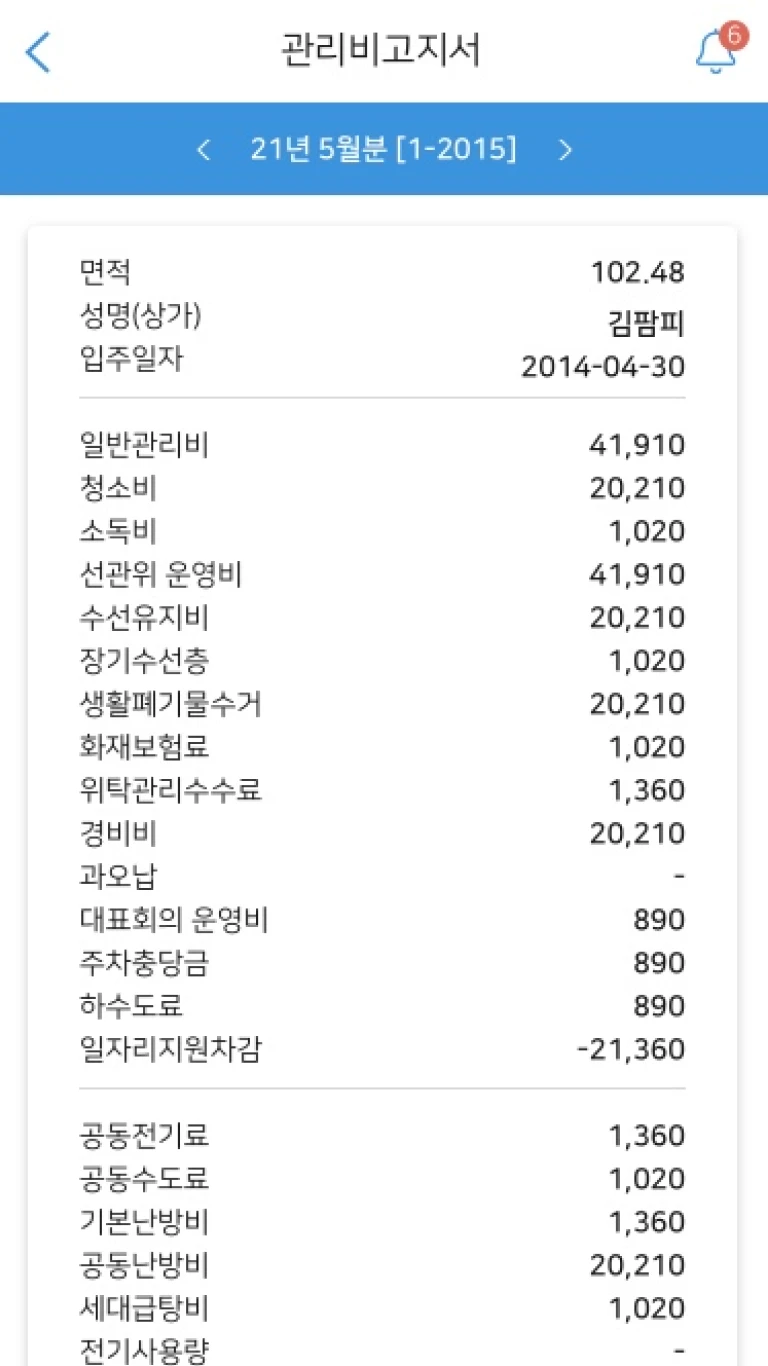Show the previous month's bill
The height and width of the screenshot is (1366, 768).
point(204,150)
